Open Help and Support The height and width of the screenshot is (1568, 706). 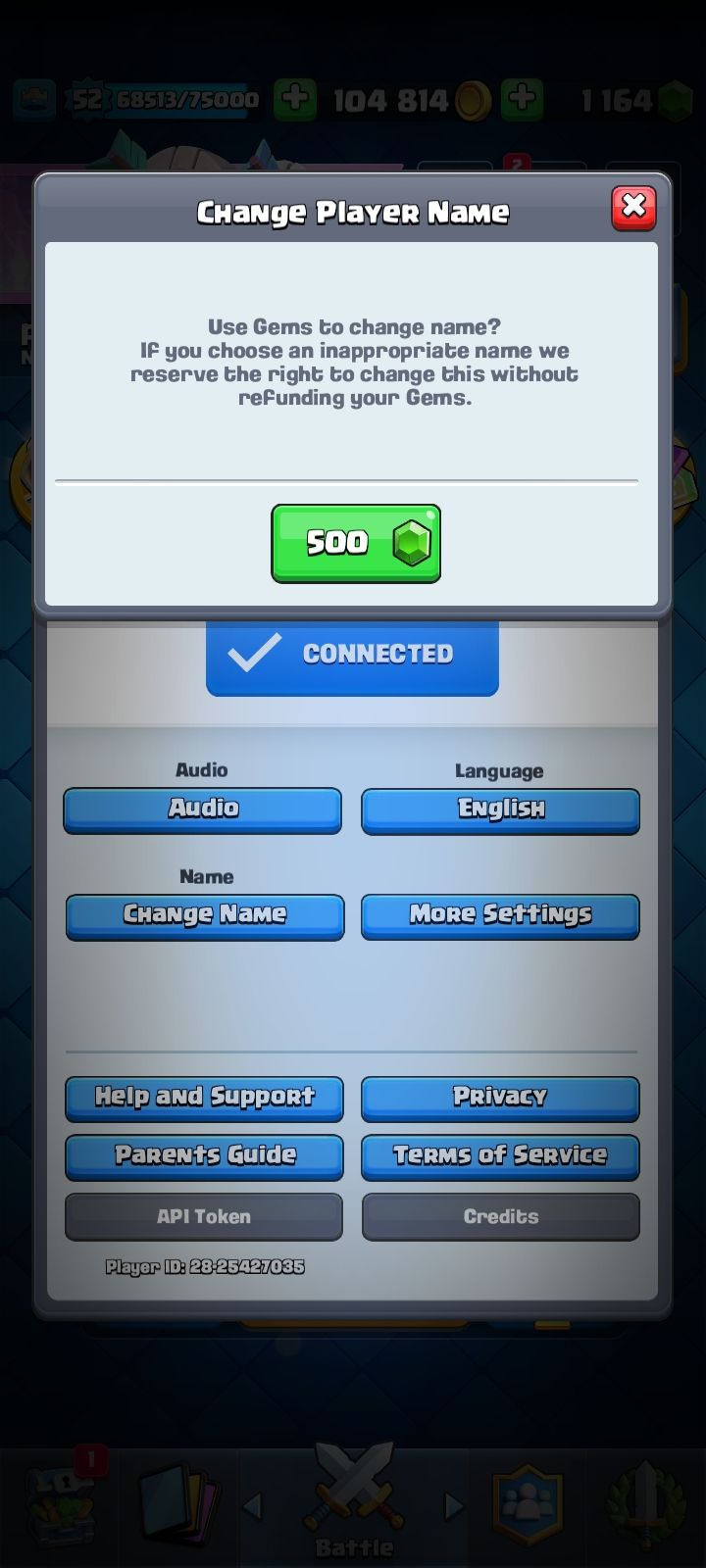(204, 1099)
